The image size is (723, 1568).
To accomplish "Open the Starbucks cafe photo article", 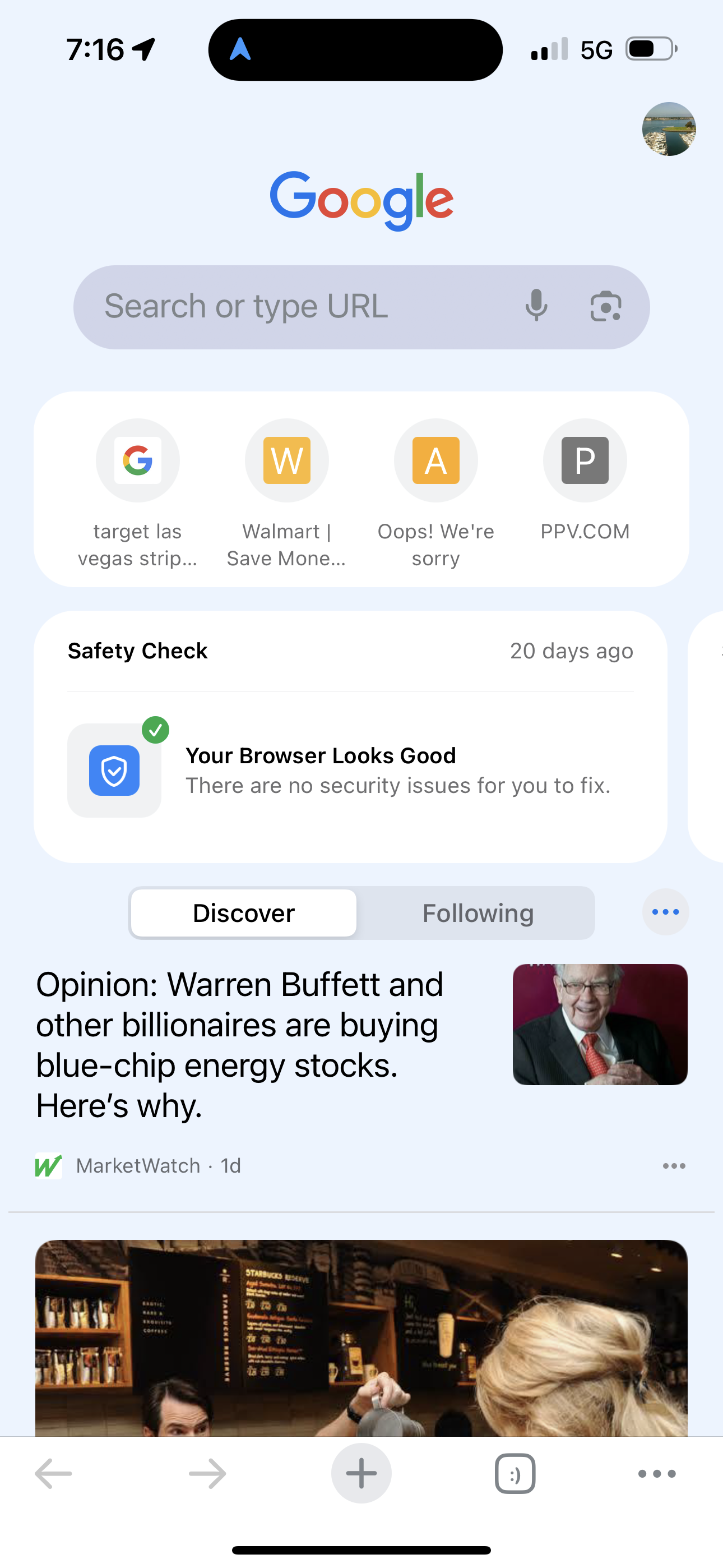I will pyautogui.click(x=361, y=1338).
